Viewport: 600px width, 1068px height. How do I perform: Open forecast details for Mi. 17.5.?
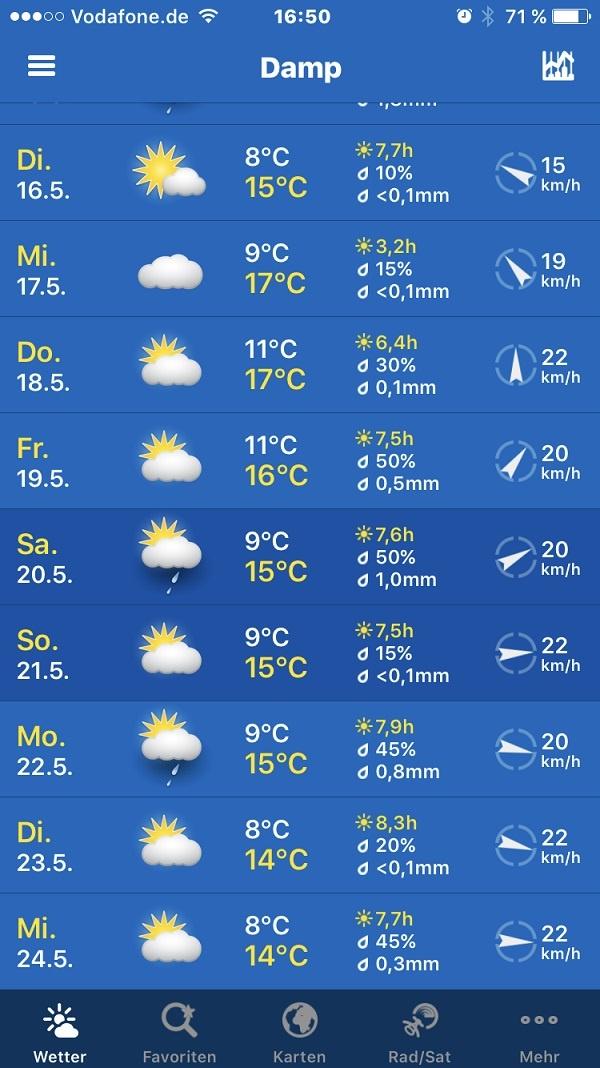[300, 269]
